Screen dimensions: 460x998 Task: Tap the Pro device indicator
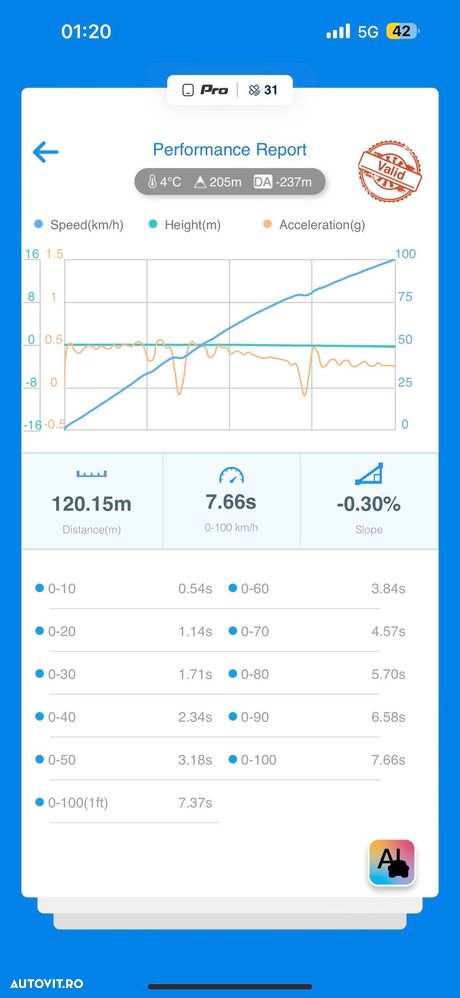(x=206, y=90)
